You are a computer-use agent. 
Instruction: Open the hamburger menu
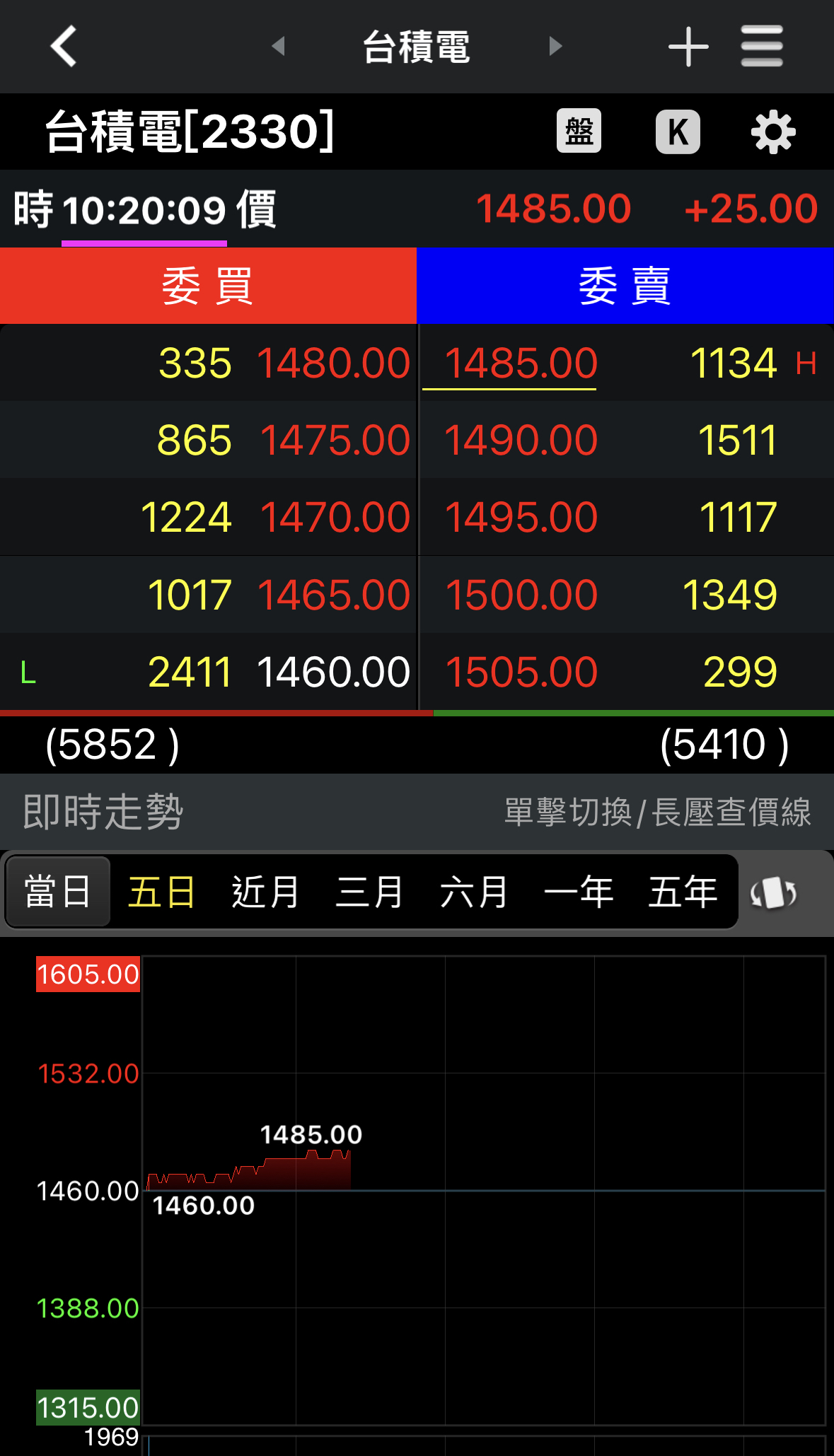point(762,46)
